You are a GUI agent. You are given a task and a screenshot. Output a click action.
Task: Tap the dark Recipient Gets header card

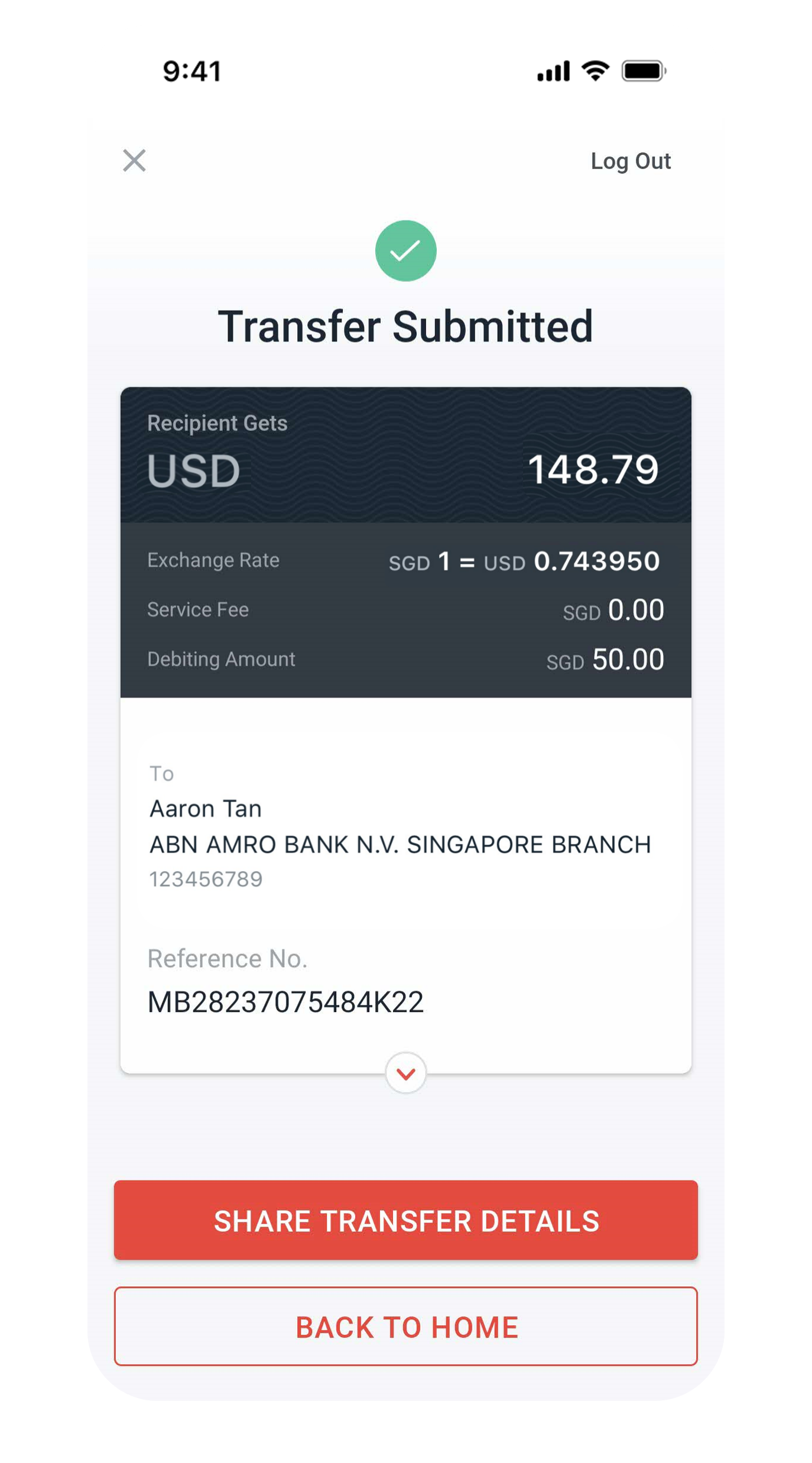click(x=405, y=455)
